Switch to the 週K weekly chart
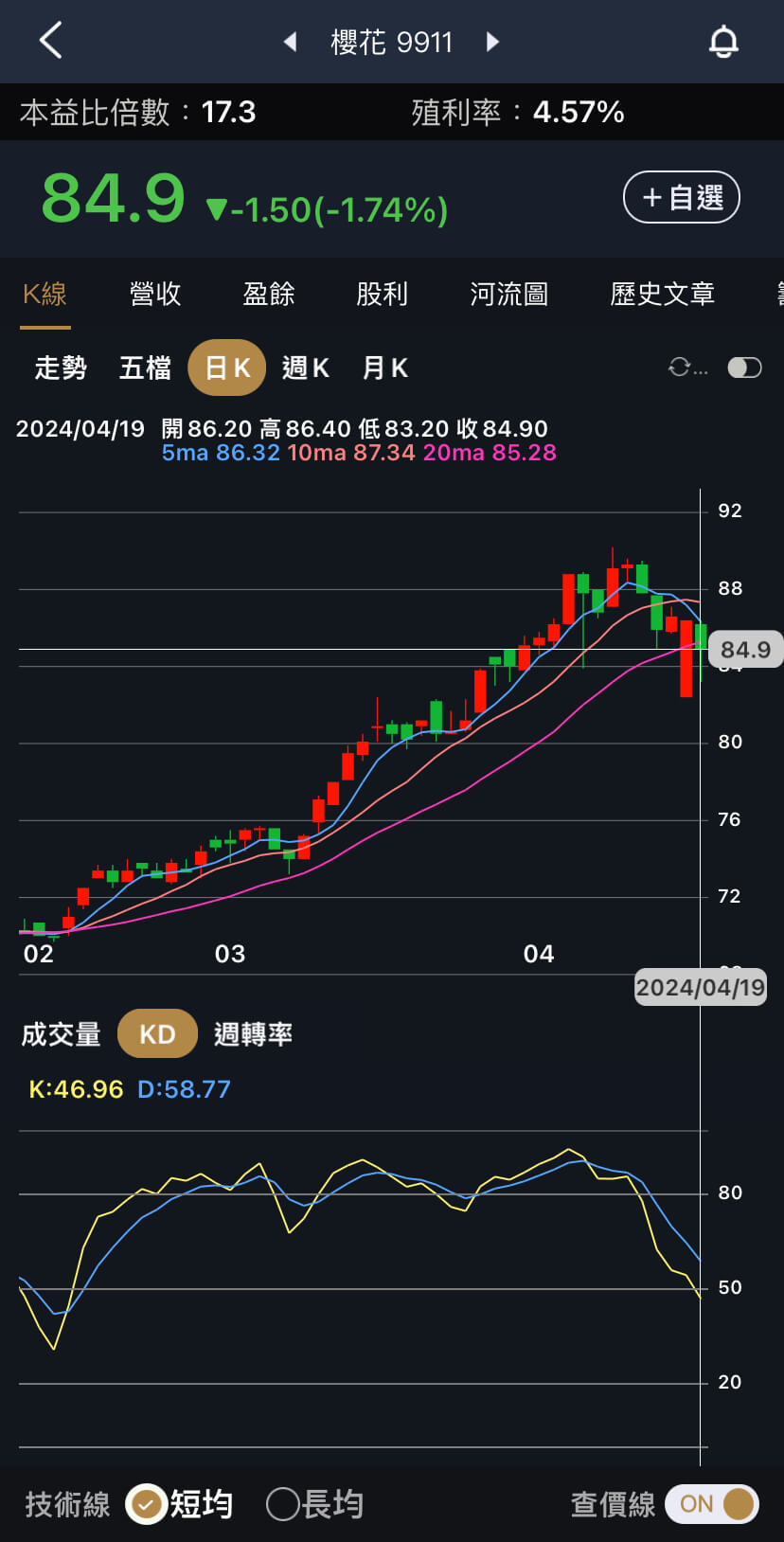Viewport: 784px width, 1542px height. coord(305,368)
